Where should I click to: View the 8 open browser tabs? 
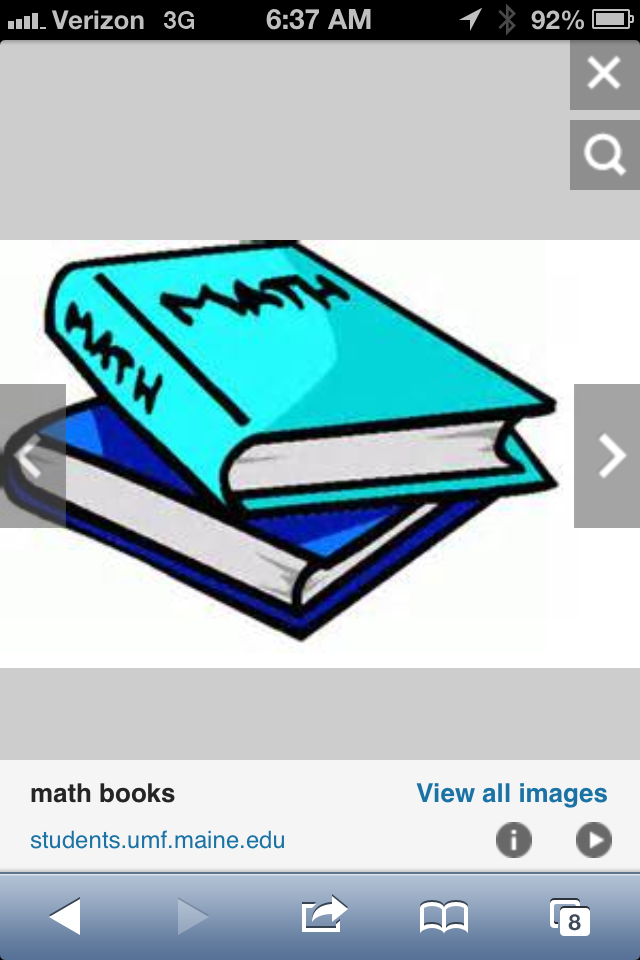pyautogui.click(x=569, y=916)
